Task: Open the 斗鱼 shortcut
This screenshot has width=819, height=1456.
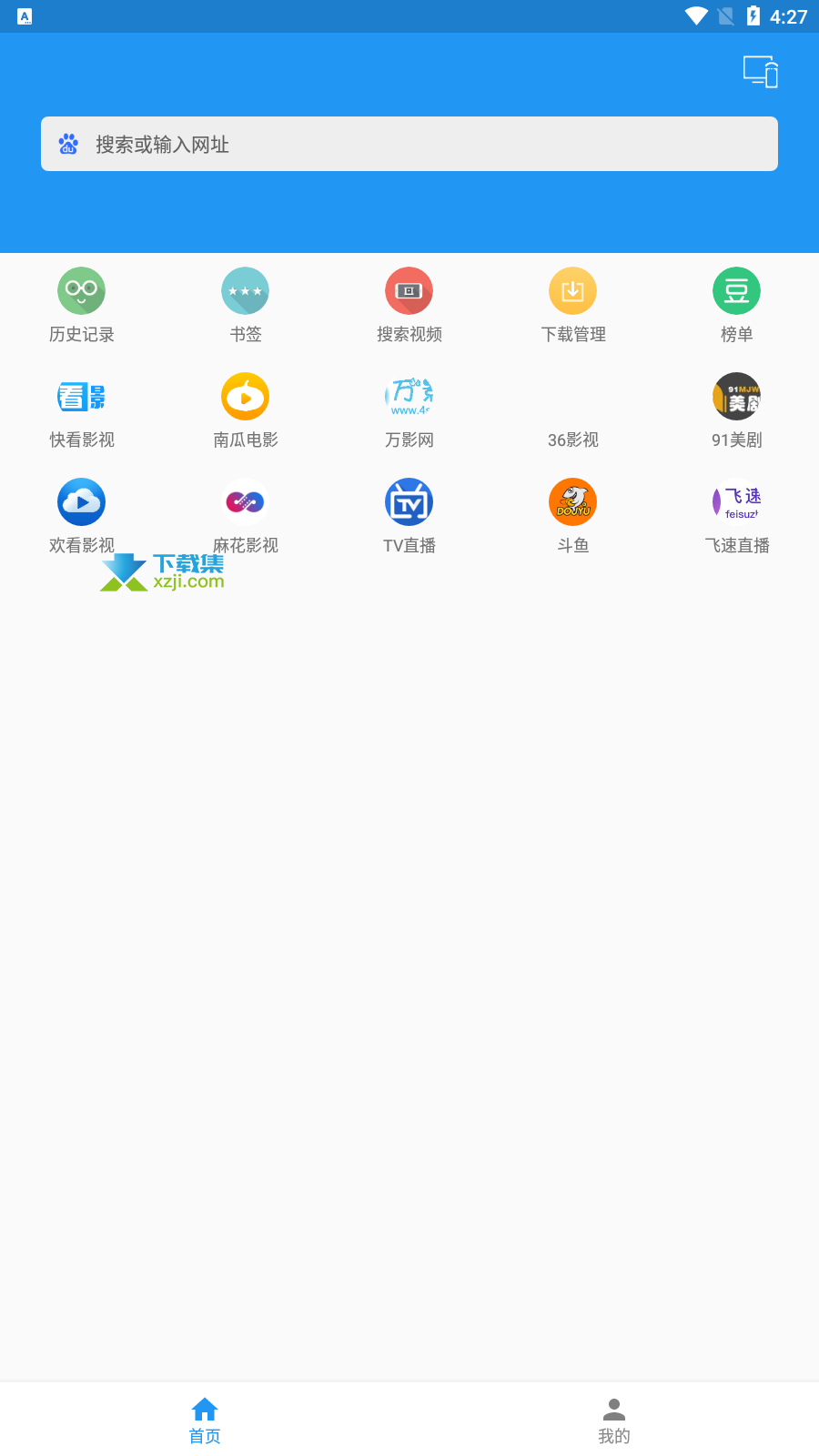Action: 573,517
